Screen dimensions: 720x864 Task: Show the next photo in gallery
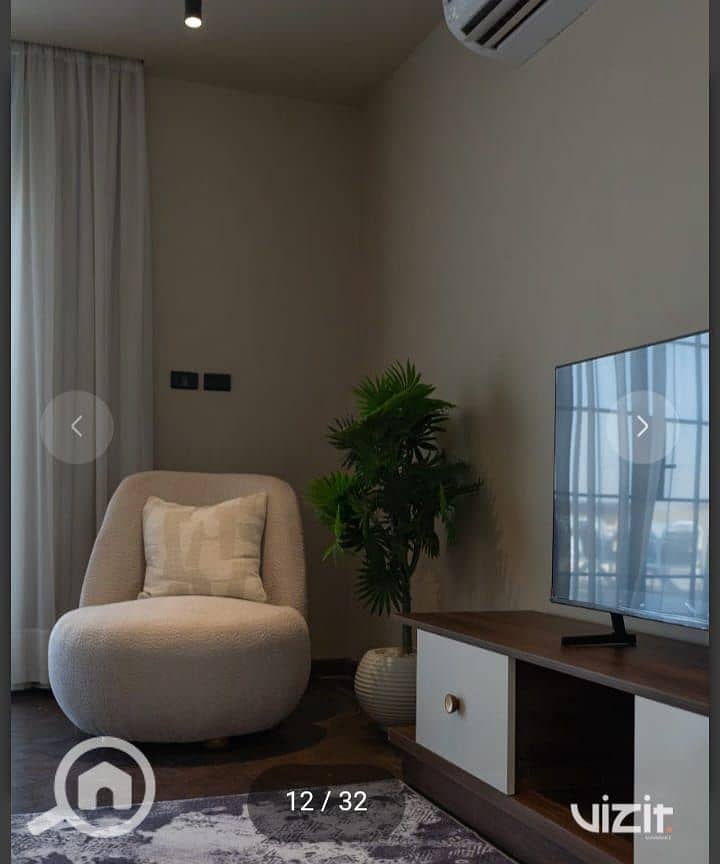642,427
